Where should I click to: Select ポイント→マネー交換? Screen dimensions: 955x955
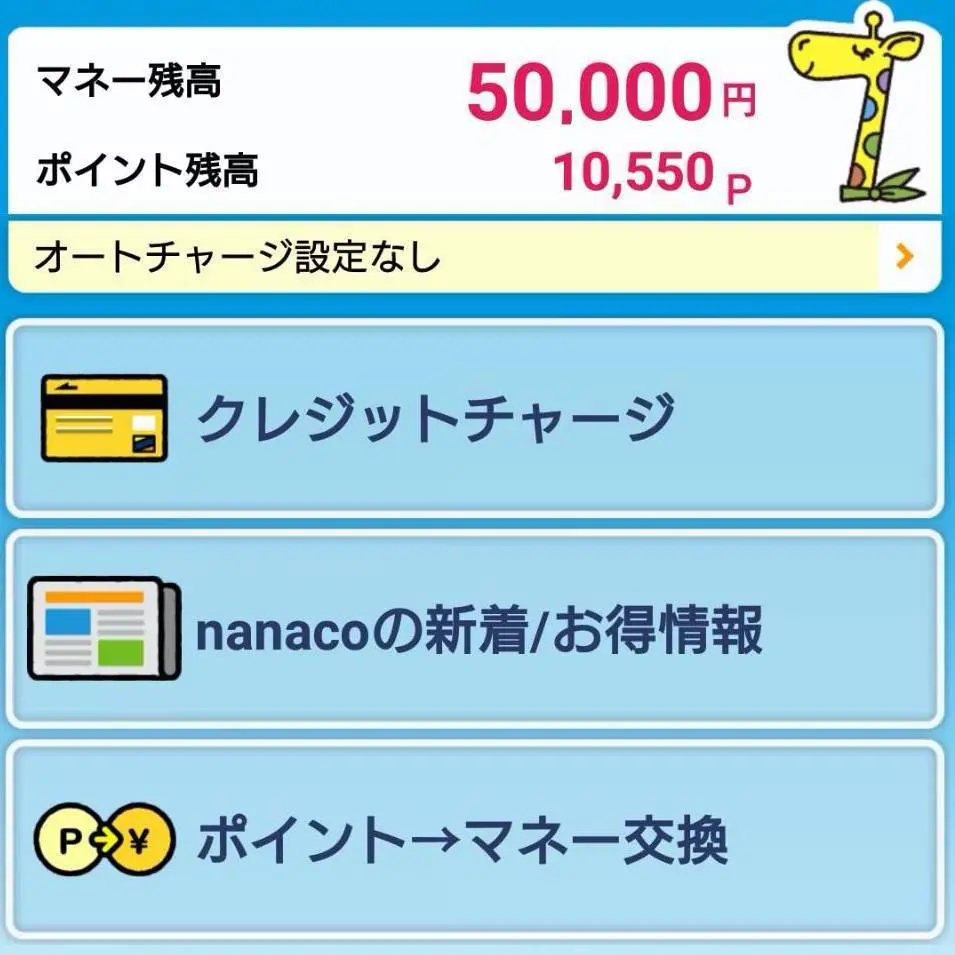pyautogui.click(x=475, y=841)
